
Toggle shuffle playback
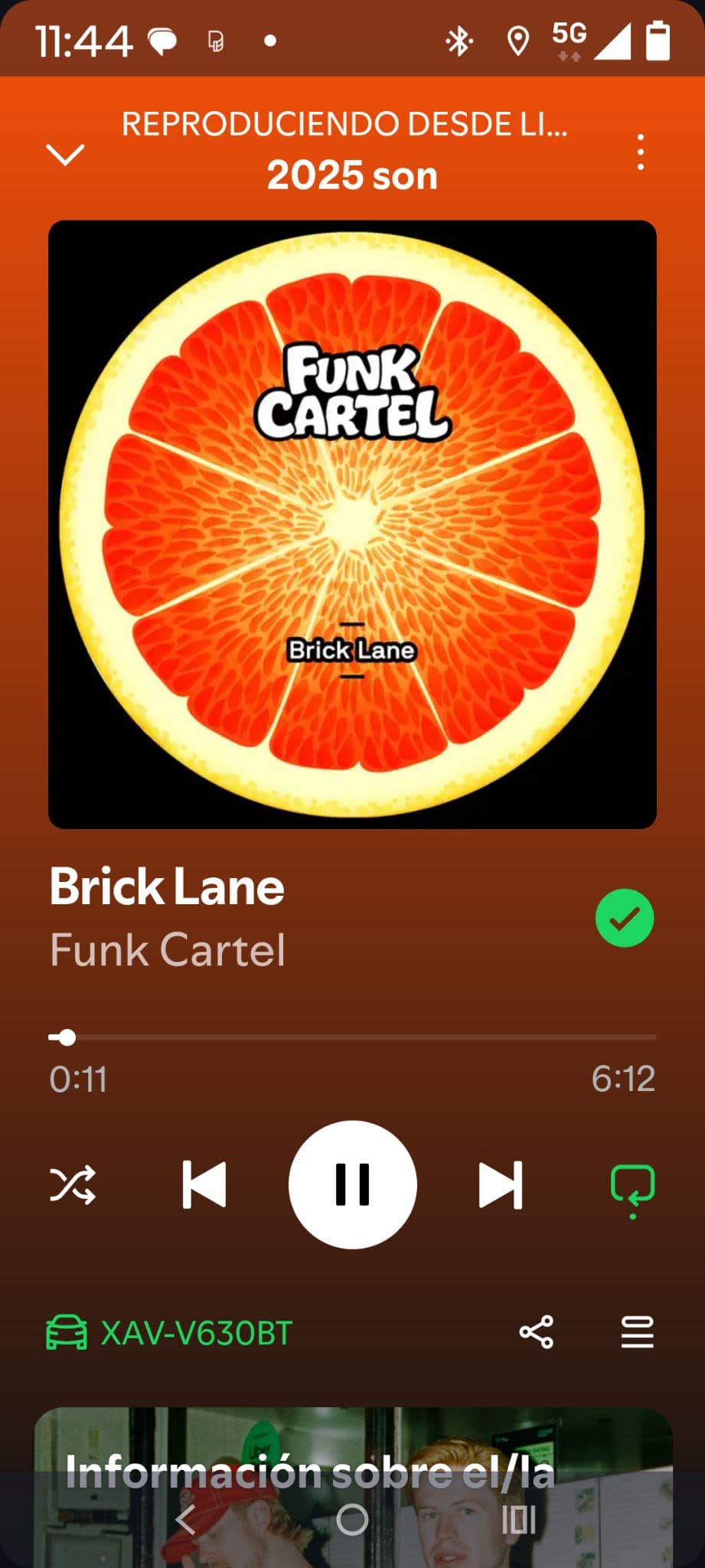pyautogui.click(x=73, y=1184)
